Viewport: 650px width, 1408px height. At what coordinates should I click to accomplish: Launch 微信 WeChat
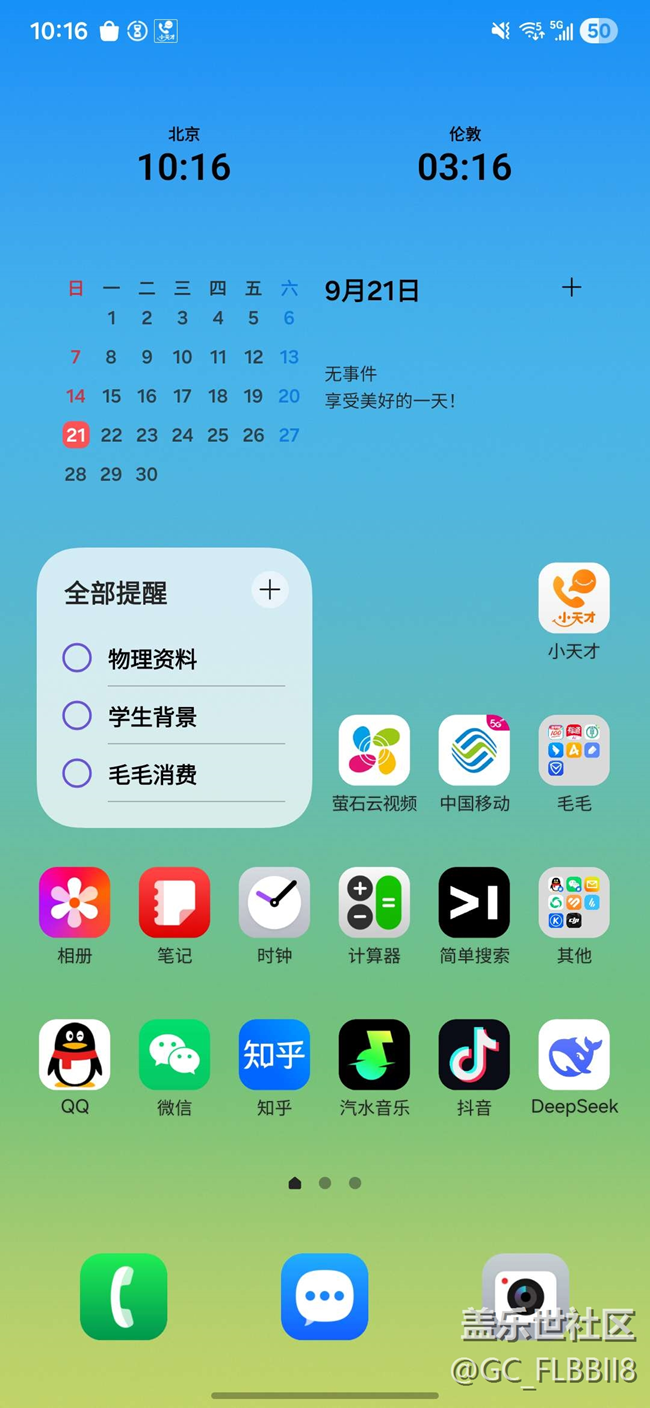tap(174, 1054)
